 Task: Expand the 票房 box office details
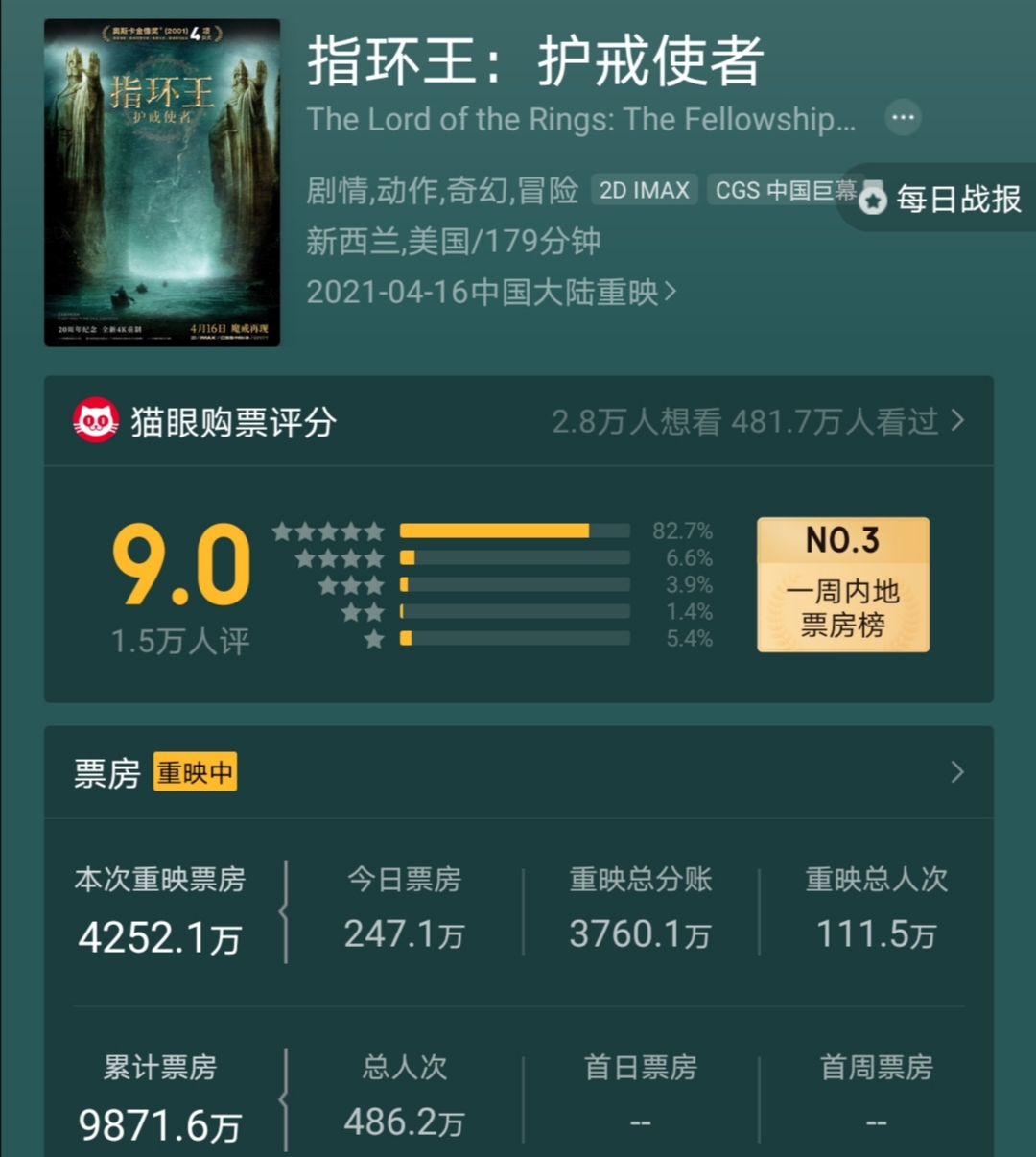coord(955,772)
